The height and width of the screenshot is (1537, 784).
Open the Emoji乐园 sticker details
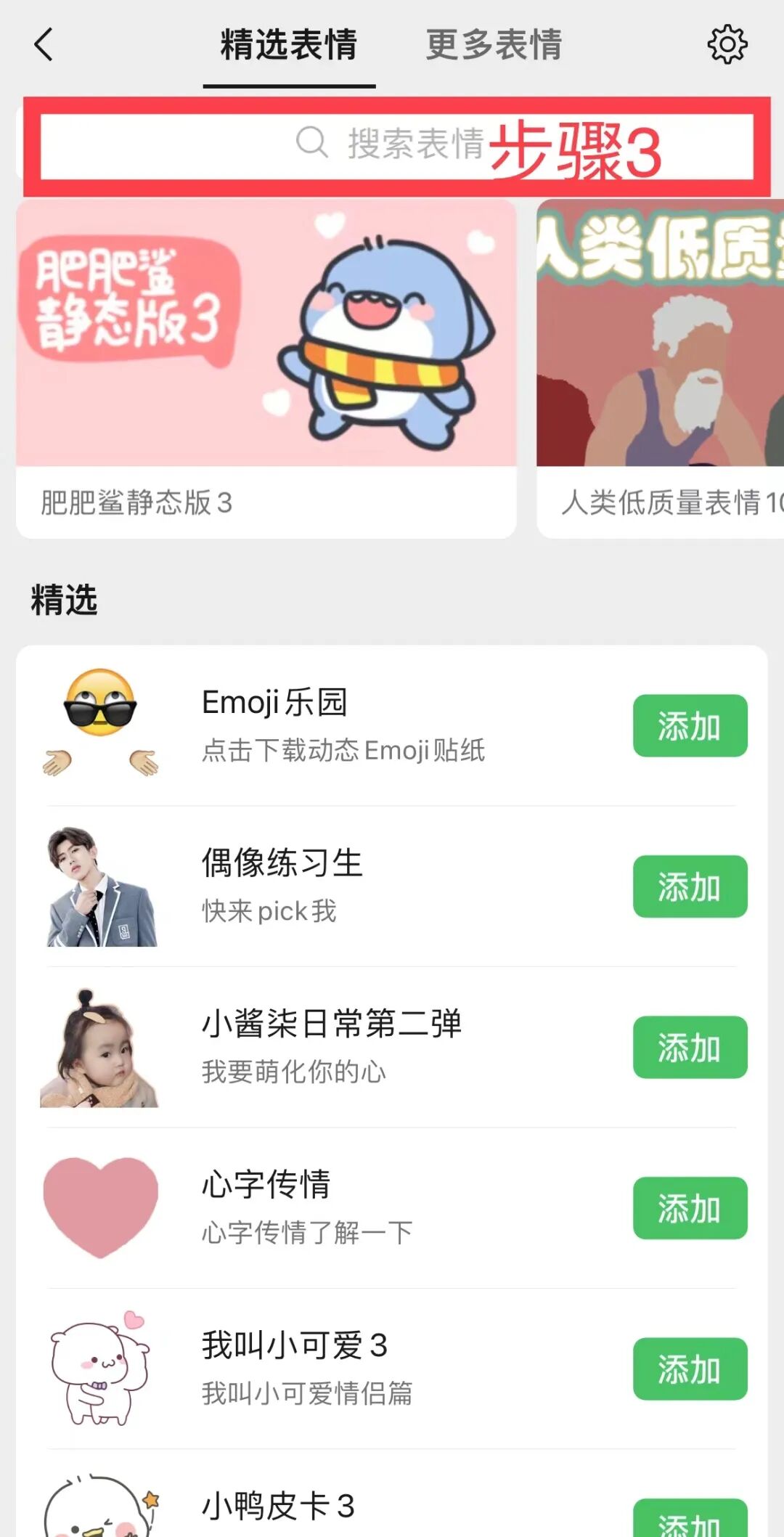click(x=341, y=726)
